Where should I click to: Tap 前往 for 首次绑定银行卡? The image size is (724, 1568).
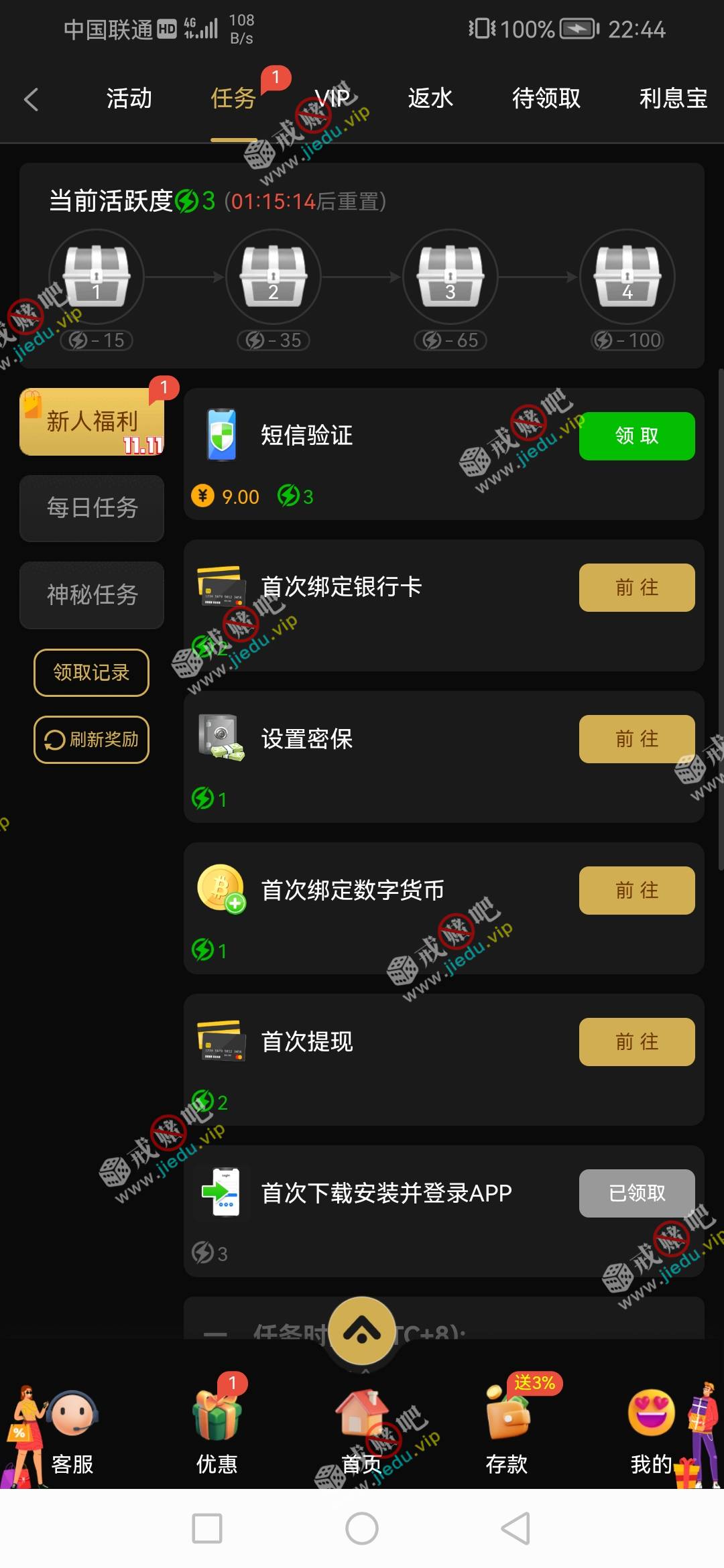(x=636, y=588)
